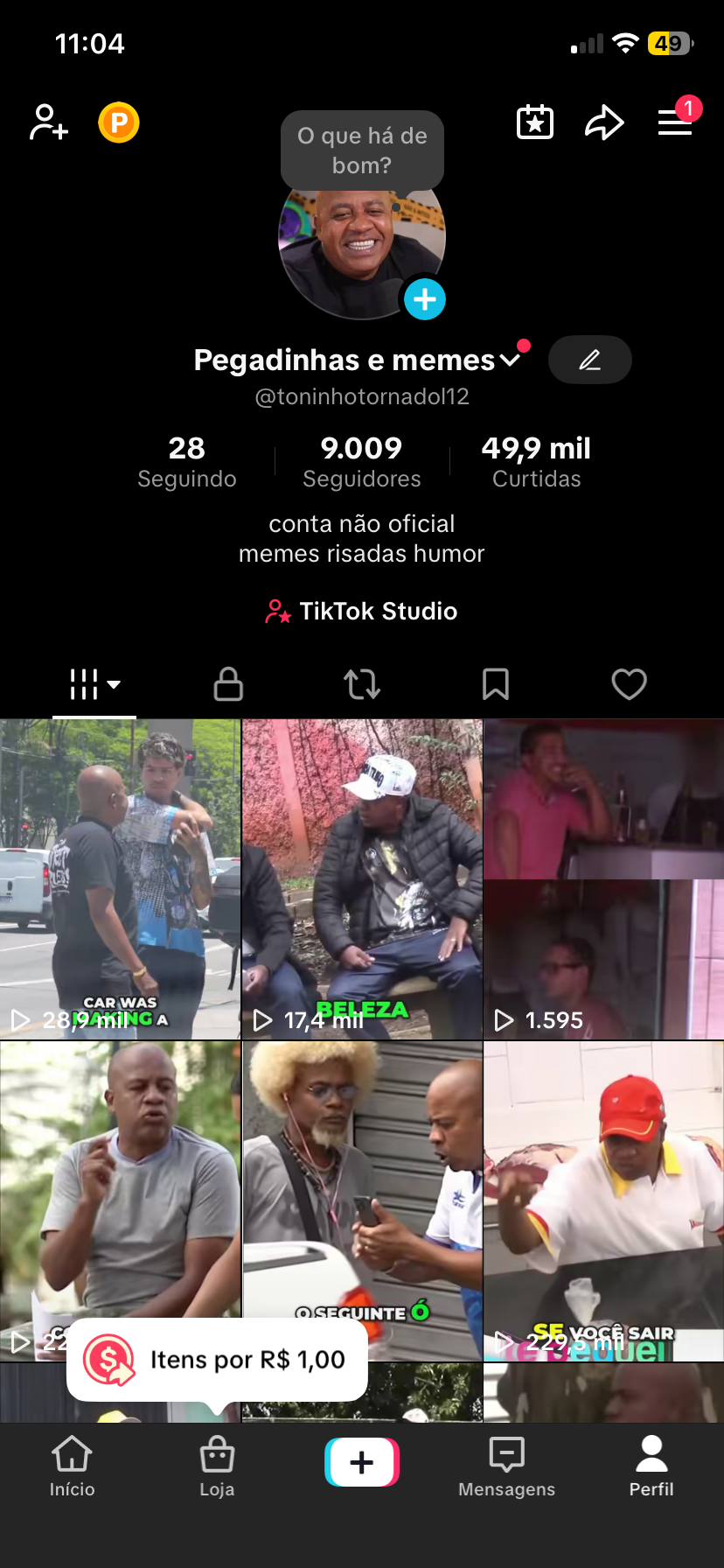Open the add friends icon

(x=49, y=122)
